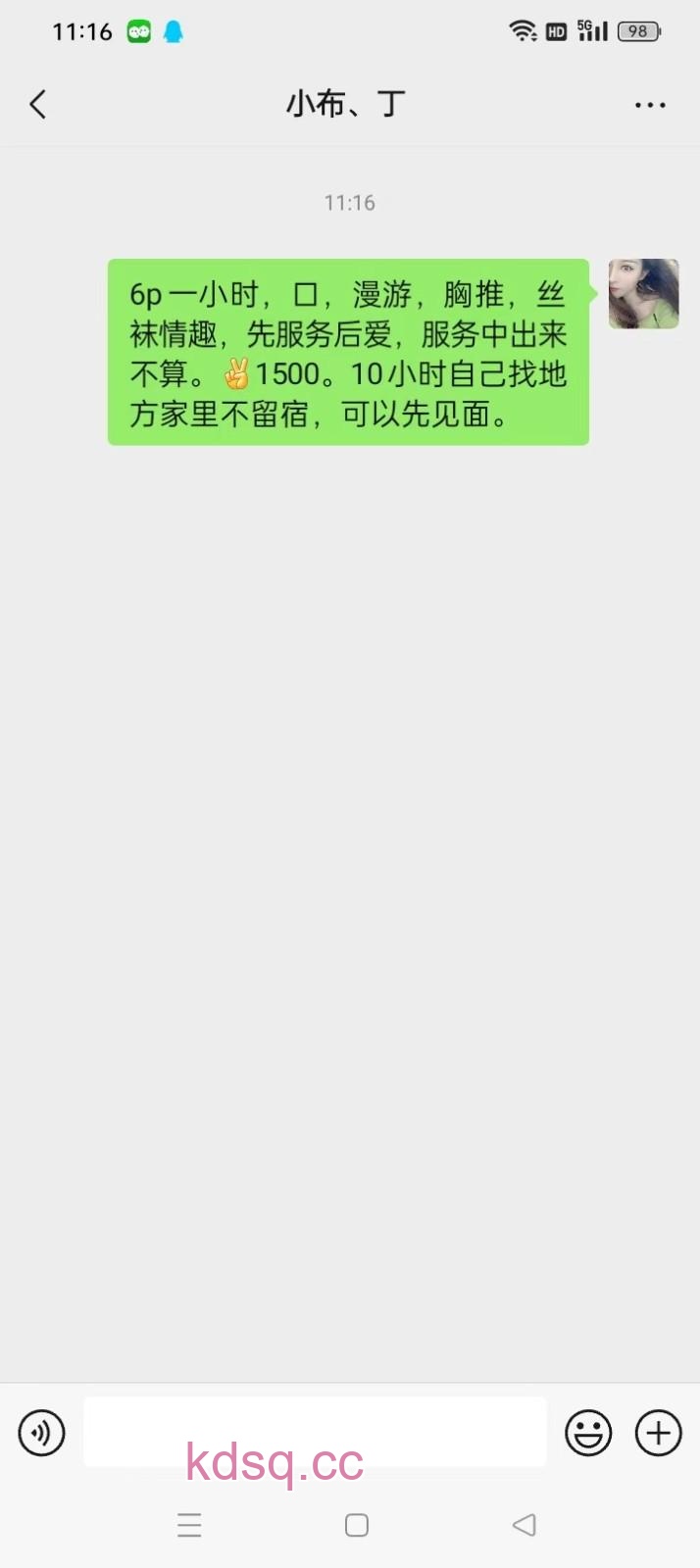Viewport: 700px width, 1568px height.
Task: Open the emoji picker
Action: (588, 1433)
